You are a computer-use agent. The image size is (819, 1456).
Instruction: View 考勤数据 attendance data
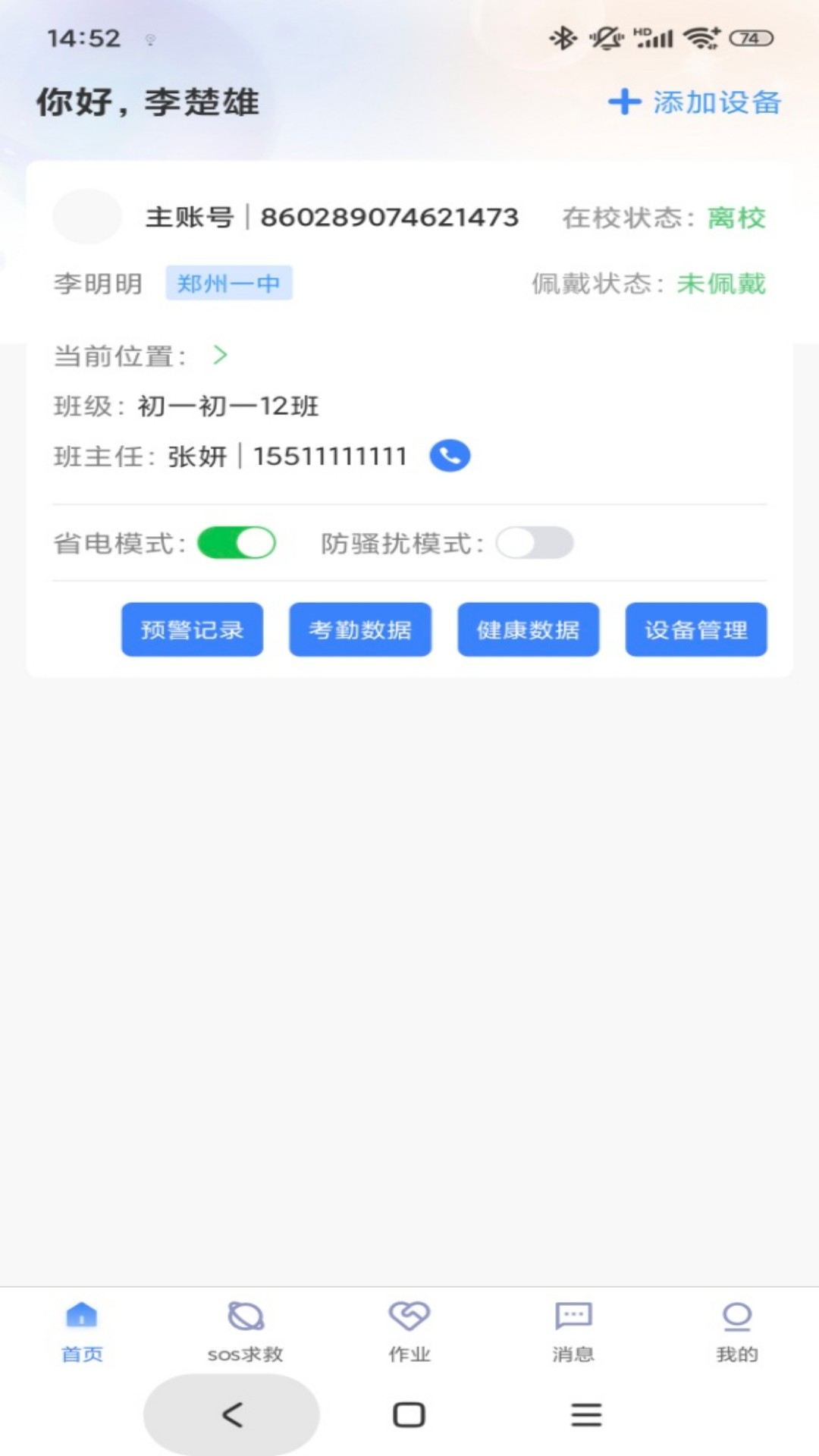pyautogui.click(x=360, y=629)
